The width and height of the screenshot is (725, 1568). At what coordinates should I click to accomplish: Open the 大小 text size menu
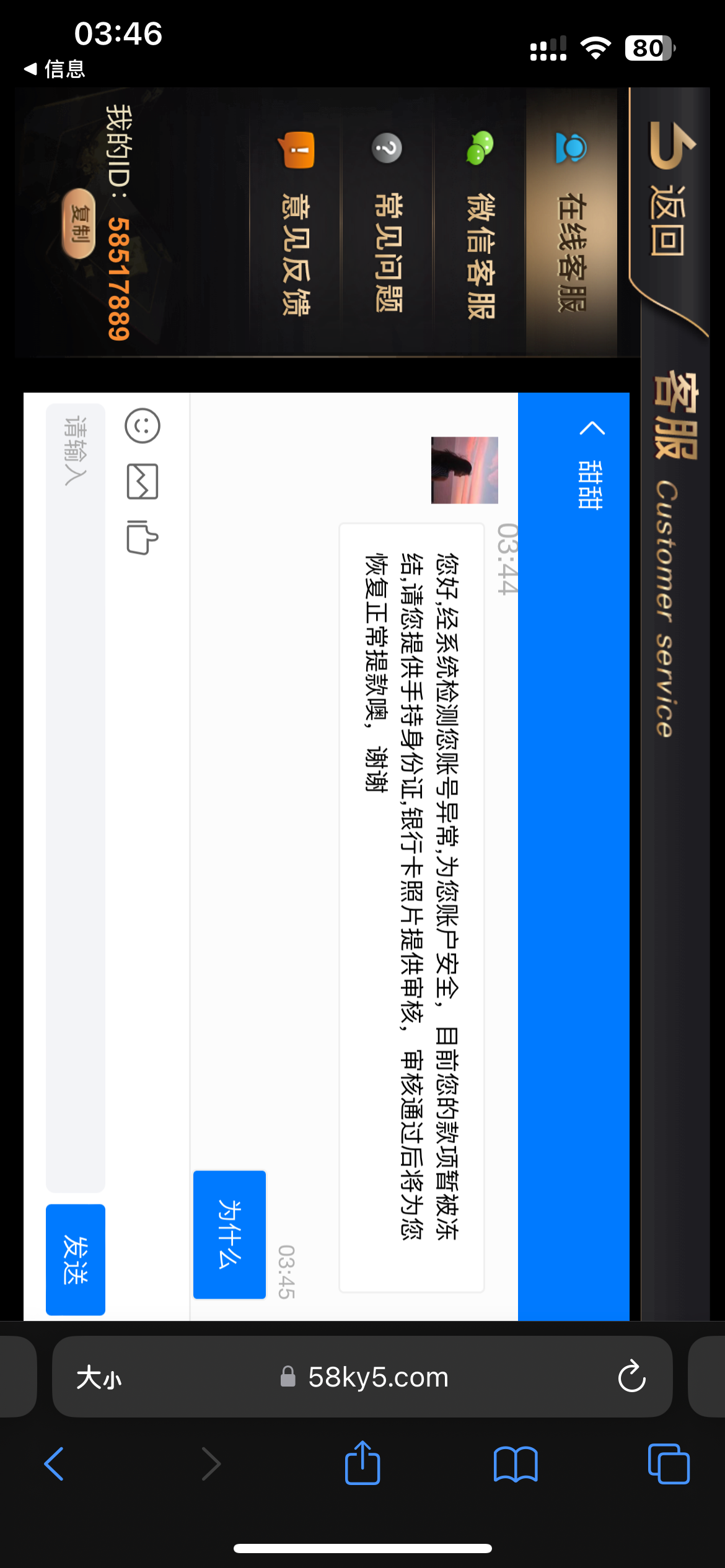(97, 1377)
